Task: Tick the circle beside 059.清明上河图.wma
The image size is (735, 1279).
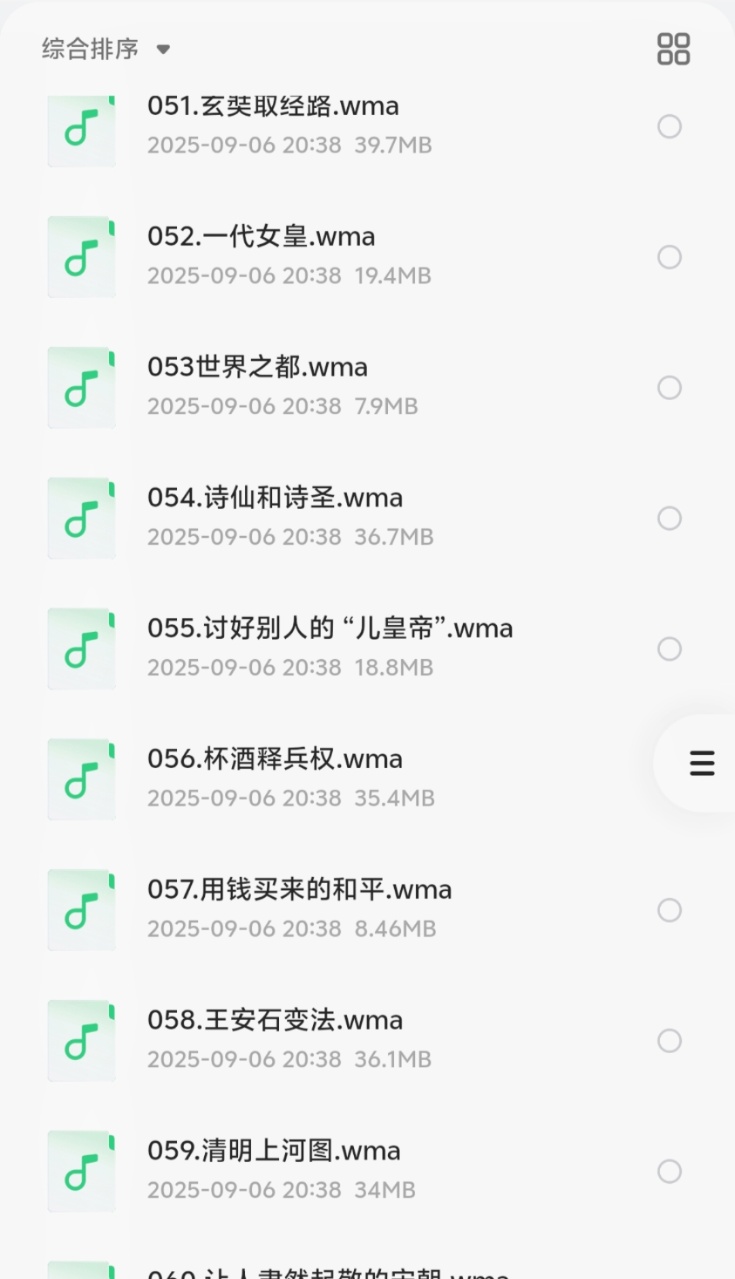Action: pyautogui.click(x=669, y=1171)
